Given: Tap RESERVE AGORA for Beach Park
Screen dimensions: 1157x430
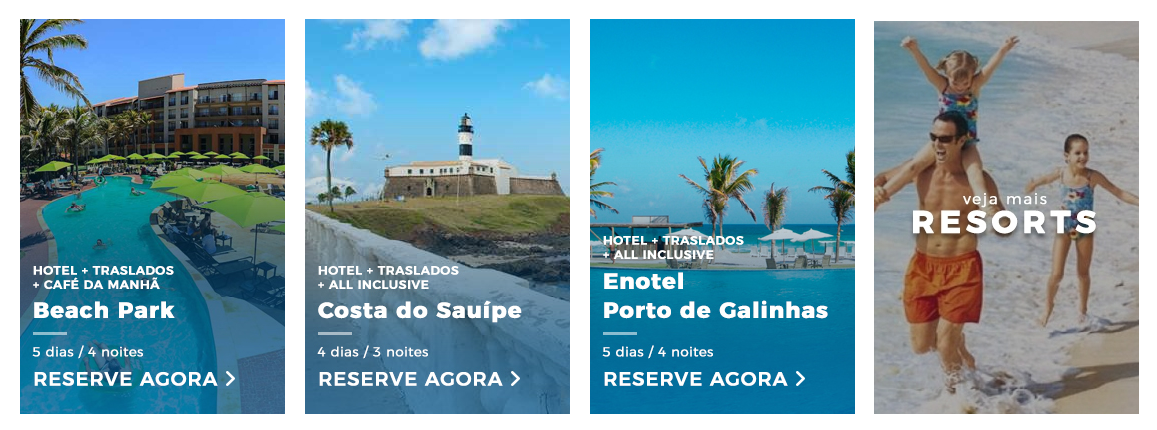Looking at the screenshot, I should pos(134,379).
